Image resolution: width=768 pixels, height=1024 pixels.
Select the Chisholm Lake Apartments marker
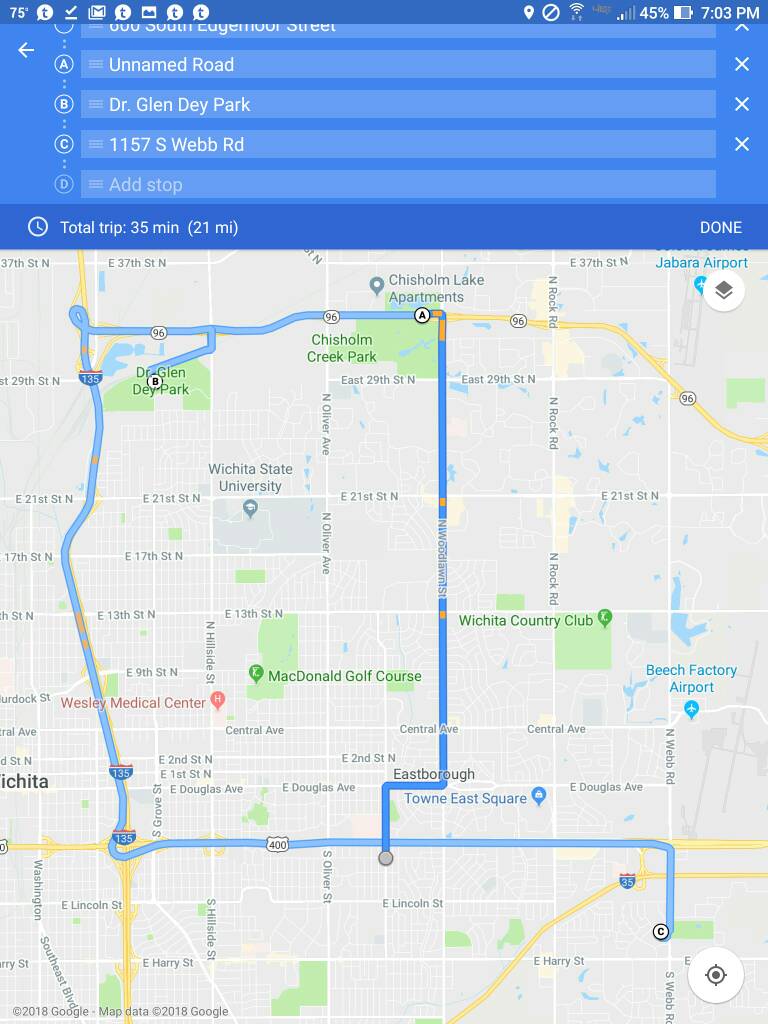[x=377, y=287]
